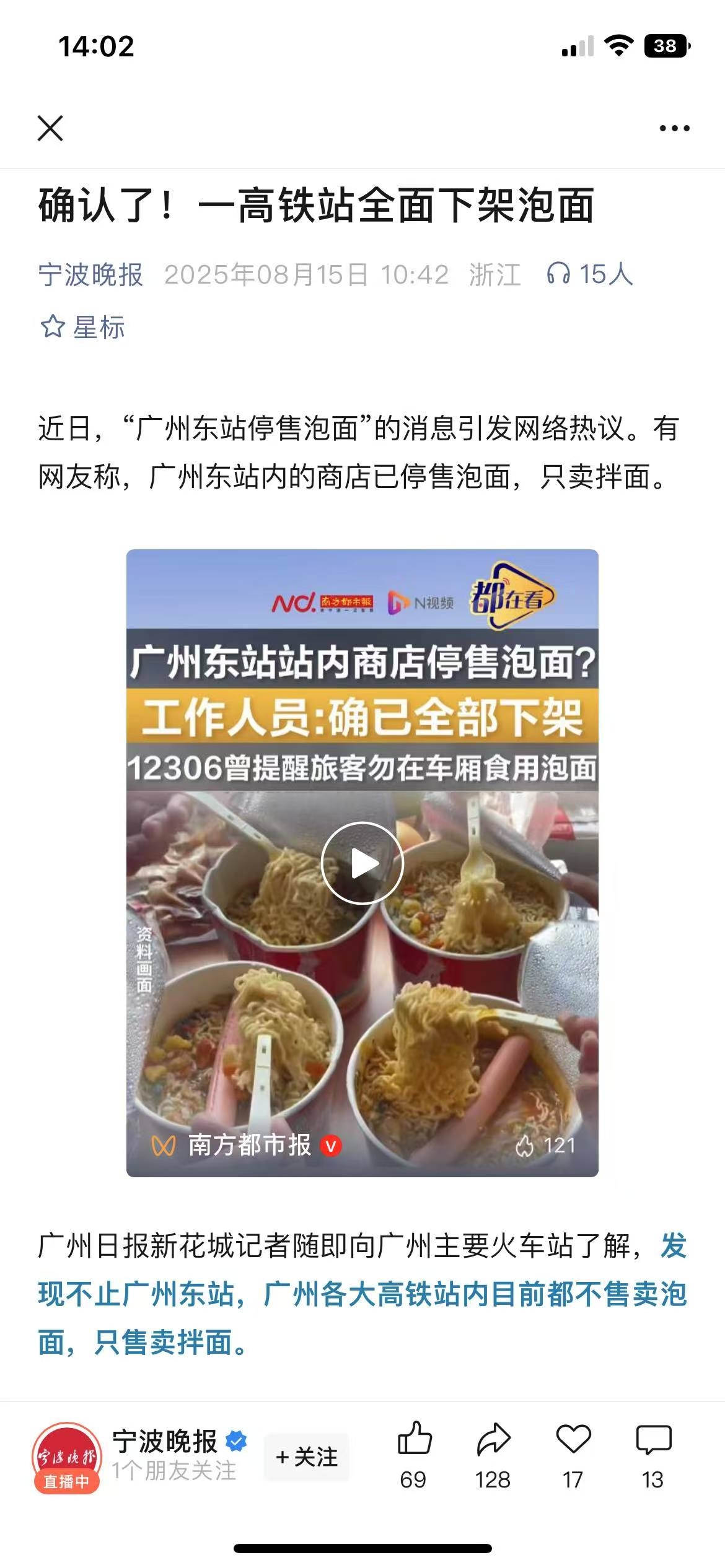Close the article page
725x1568 pixels.
(x=50, y=128)
